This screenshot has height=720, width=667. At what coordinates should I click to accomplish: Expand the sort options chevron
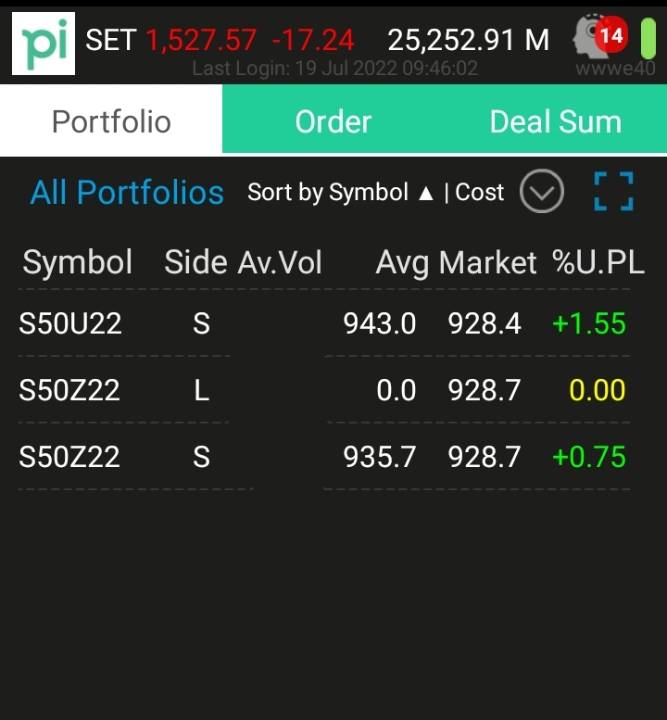tap(541, 192)
